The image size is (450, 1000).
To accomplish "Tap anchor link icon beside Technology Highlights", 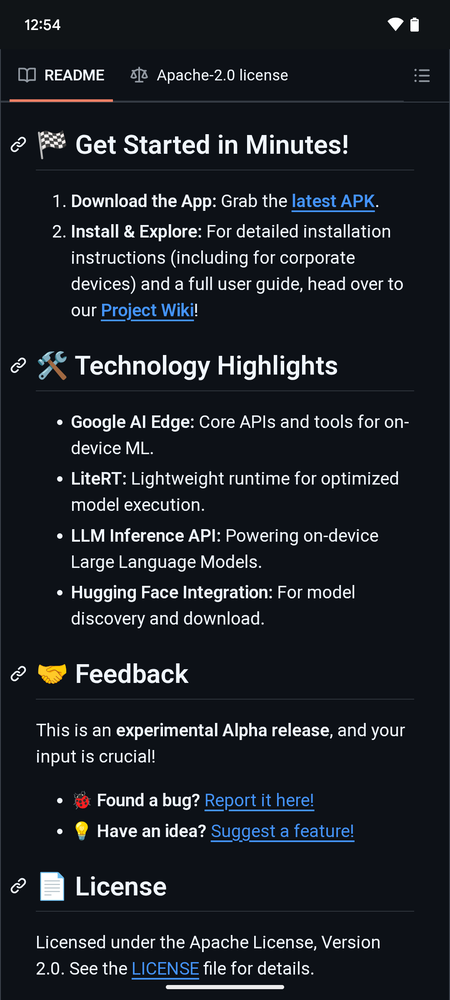I will 18,366.
